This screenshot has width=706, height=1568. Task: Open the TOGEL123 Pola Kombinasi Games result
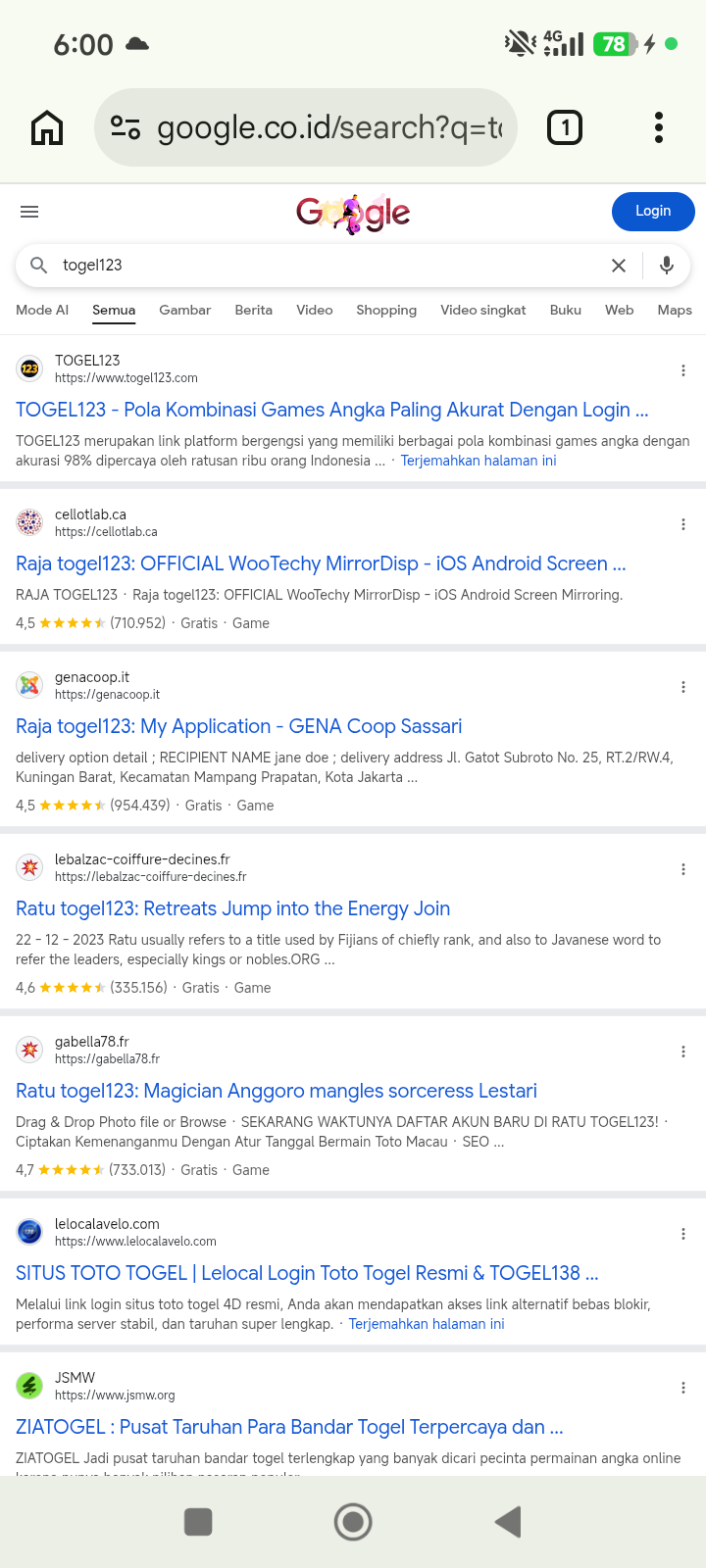point(332,410)
